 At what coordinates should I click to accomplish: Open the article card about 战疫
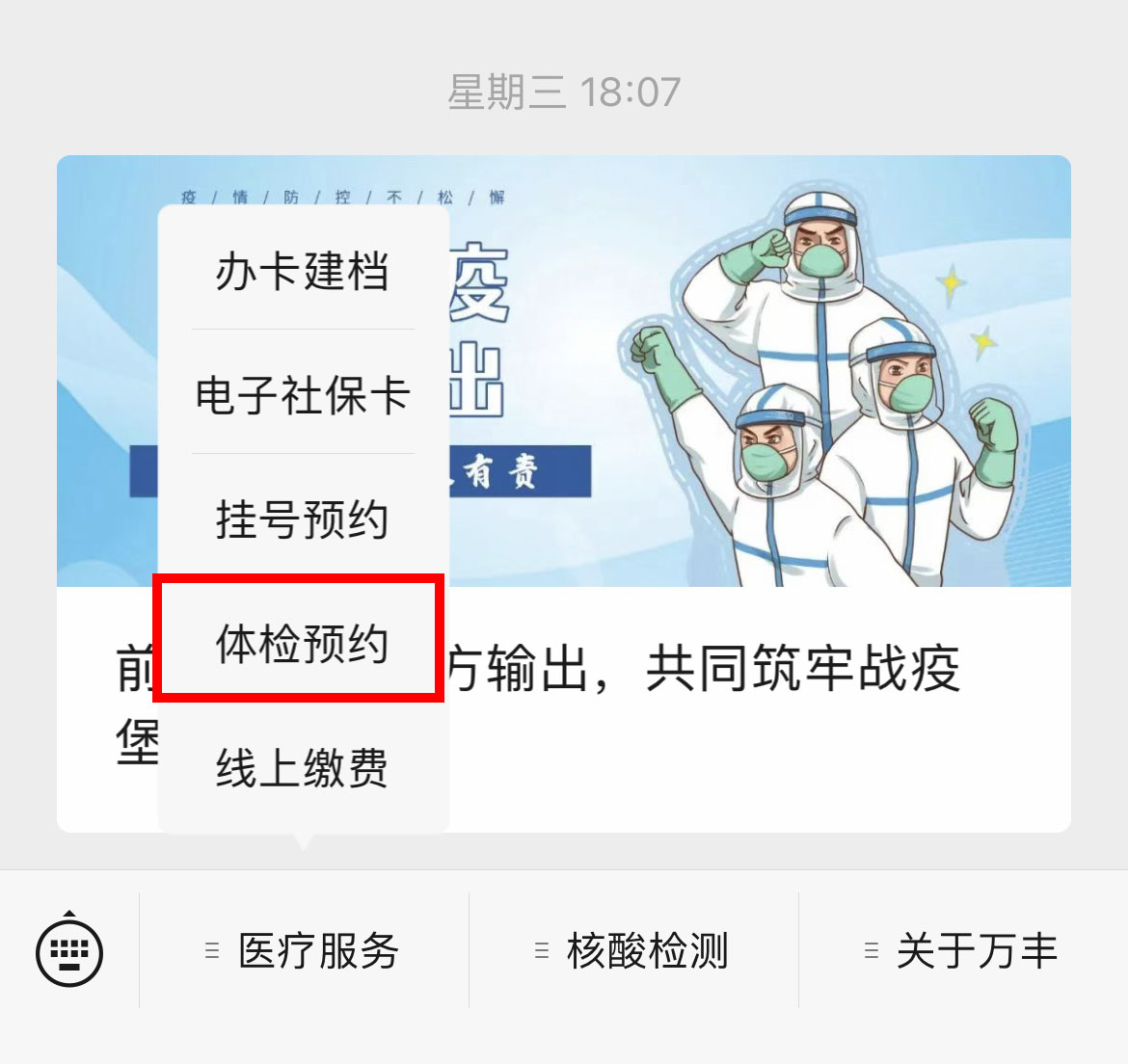[752, 669]
